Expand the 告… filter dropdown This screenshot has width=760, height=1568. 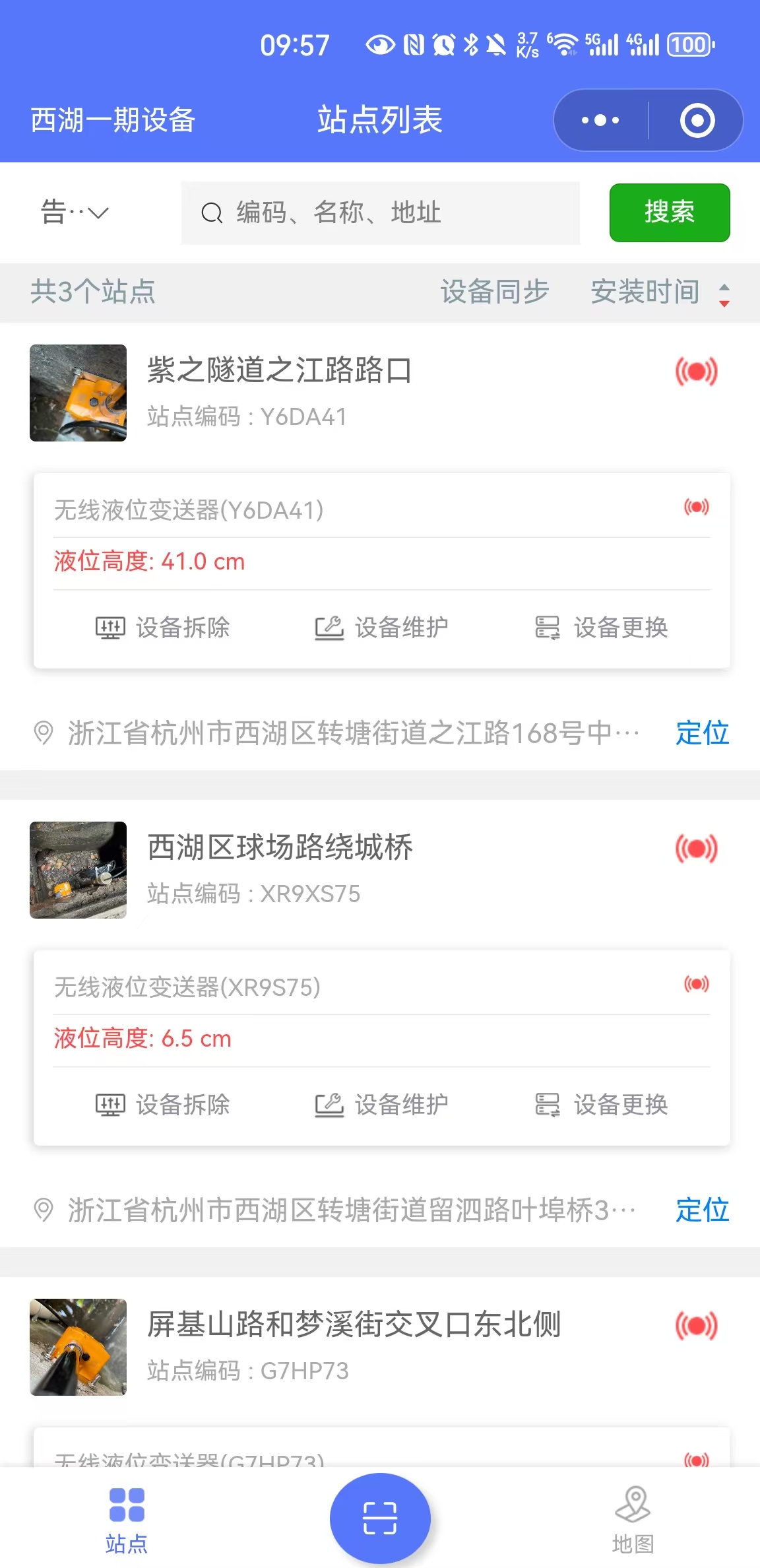75,212
